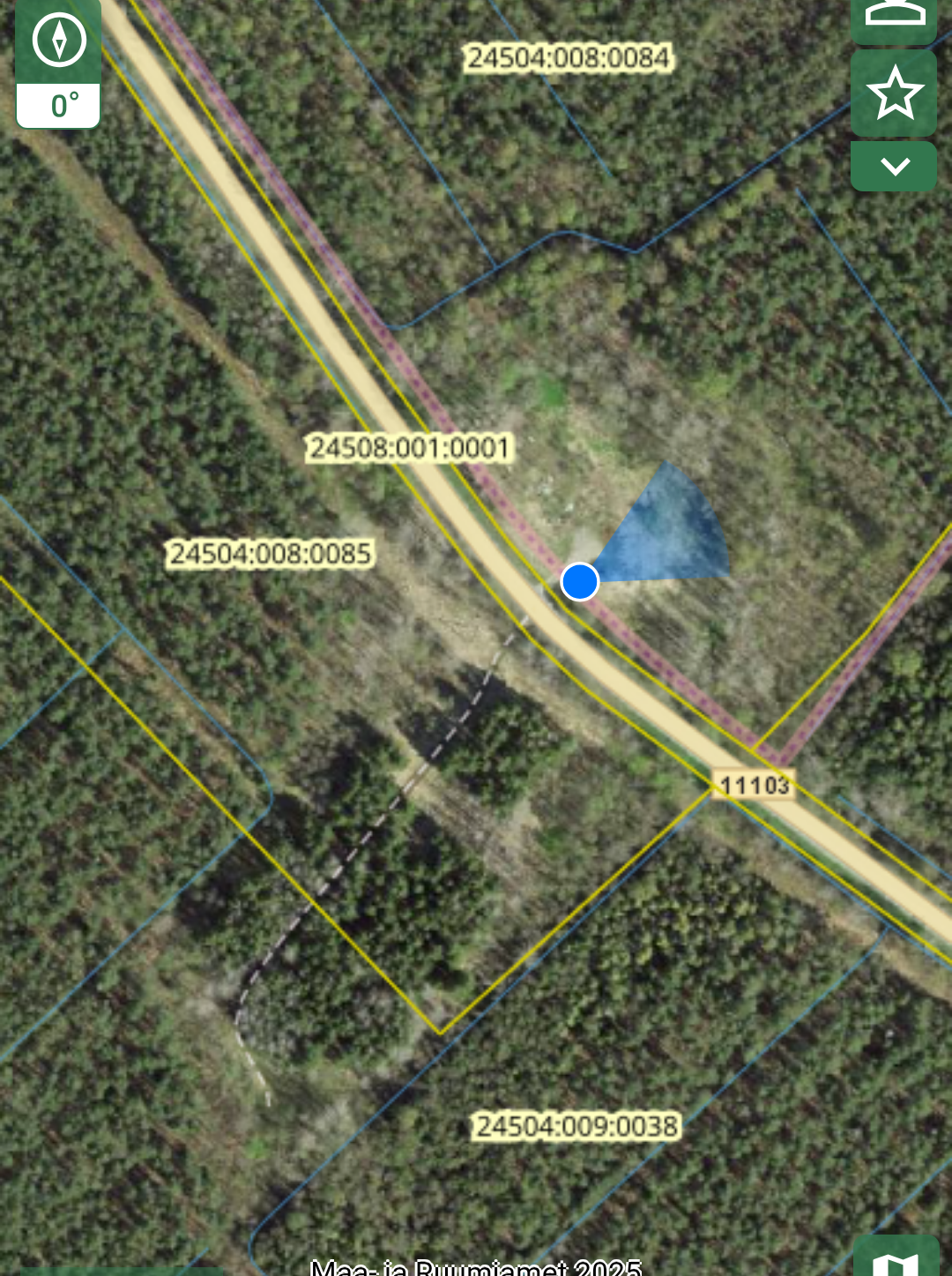This screenshot has height=1276, width=952.
Task: Open the map layers button
Action: point(896,1259)
